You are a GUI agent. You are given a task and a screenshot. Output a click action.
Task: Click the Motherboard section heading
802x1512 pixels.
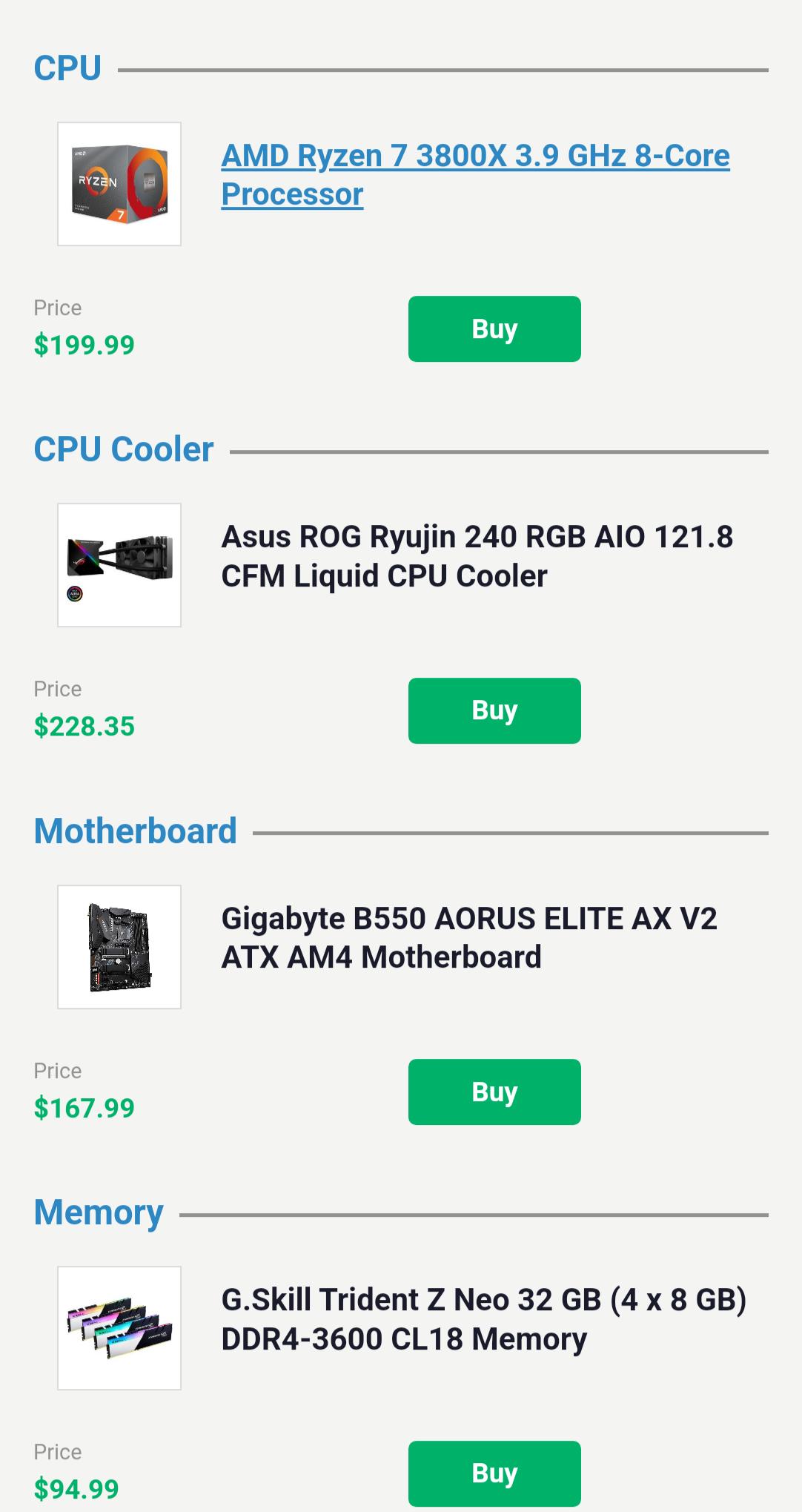tap(136, 831)
